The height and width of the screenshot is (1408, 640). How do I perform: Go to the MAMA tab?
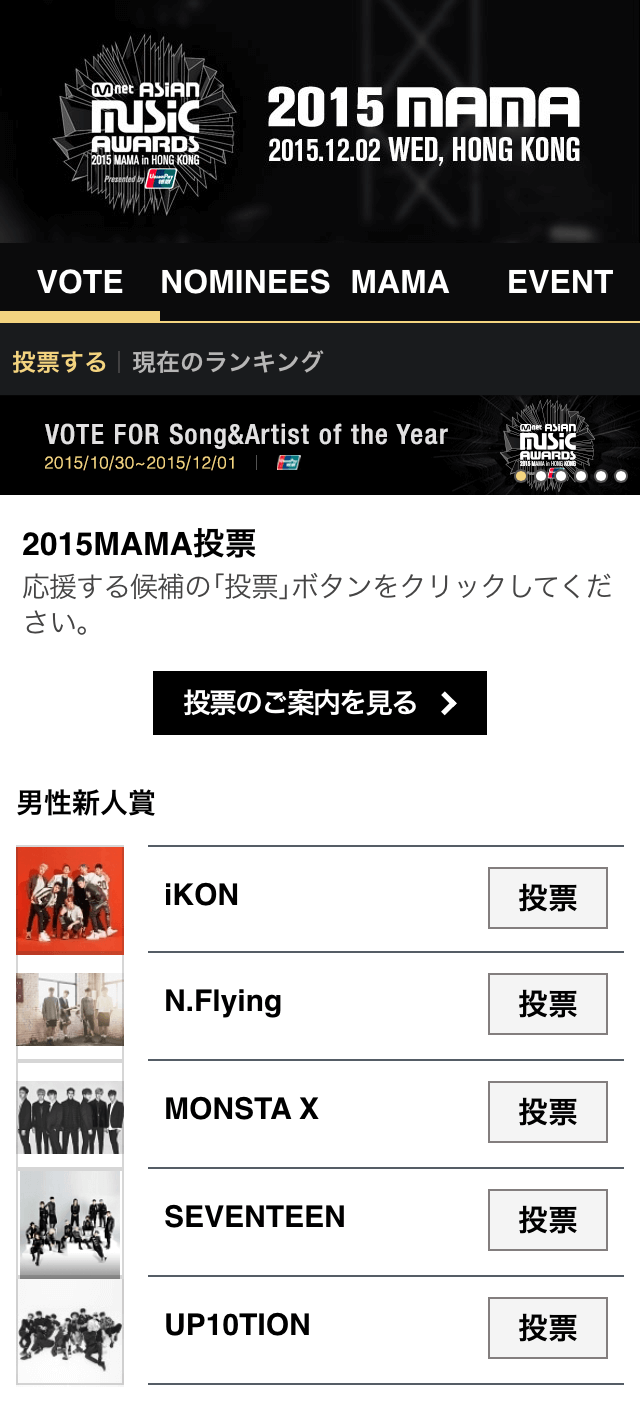(x=400, y=283)
